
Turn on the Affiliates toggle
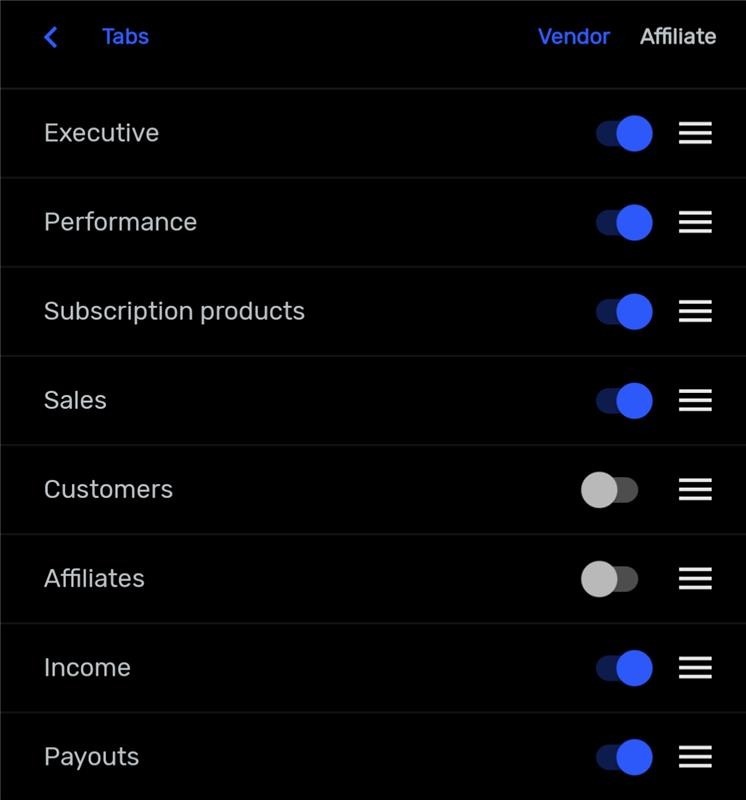tap(609, 578)
